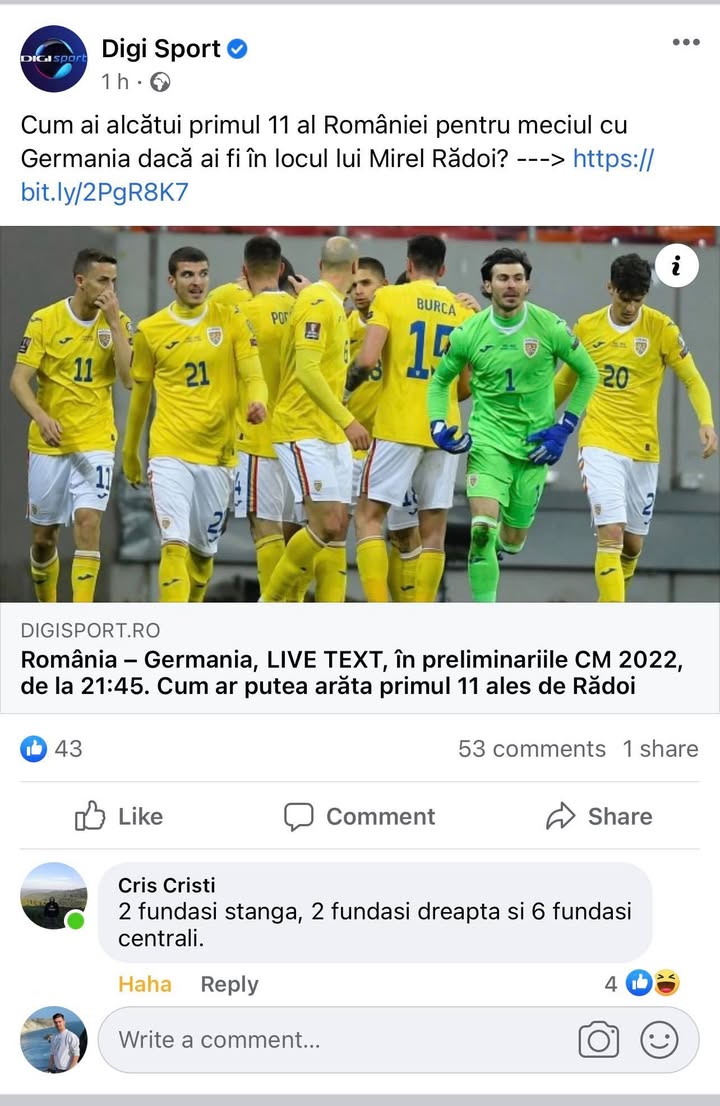Like the Digi Sport post
This screenshot has height=1106, width=720.
(119, 816)
